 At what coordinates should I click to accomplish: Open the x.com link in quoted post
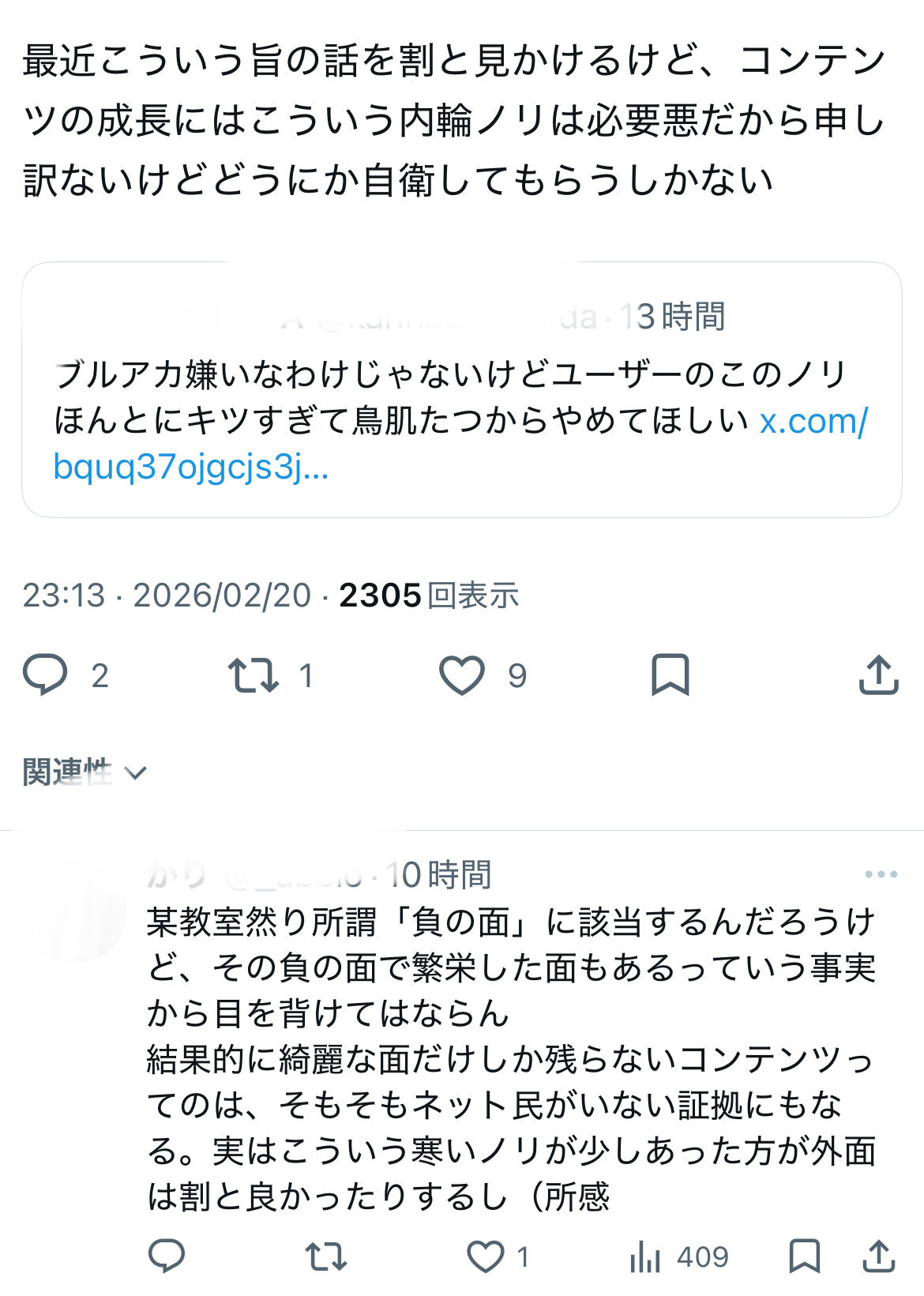813,422
